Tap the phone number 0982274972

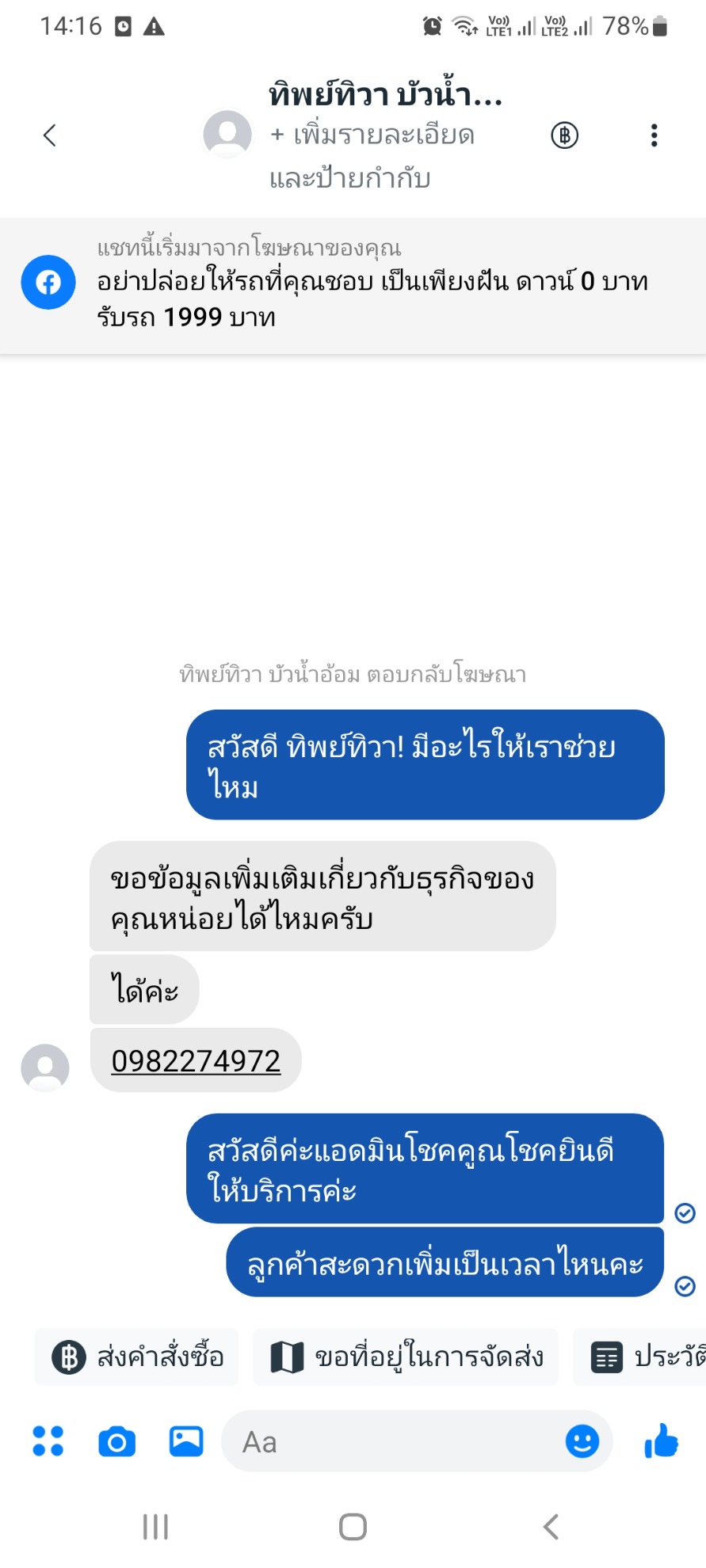point(196,1061)
